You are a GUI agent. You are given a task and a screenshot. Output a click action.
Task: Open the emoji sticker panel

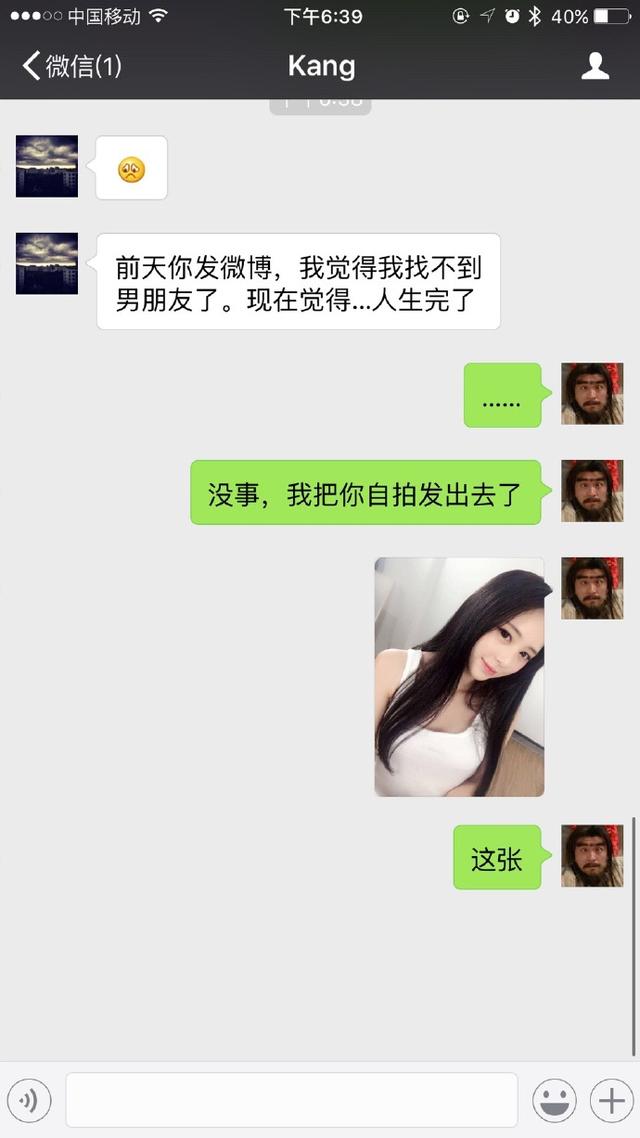tap(554, 1100)
